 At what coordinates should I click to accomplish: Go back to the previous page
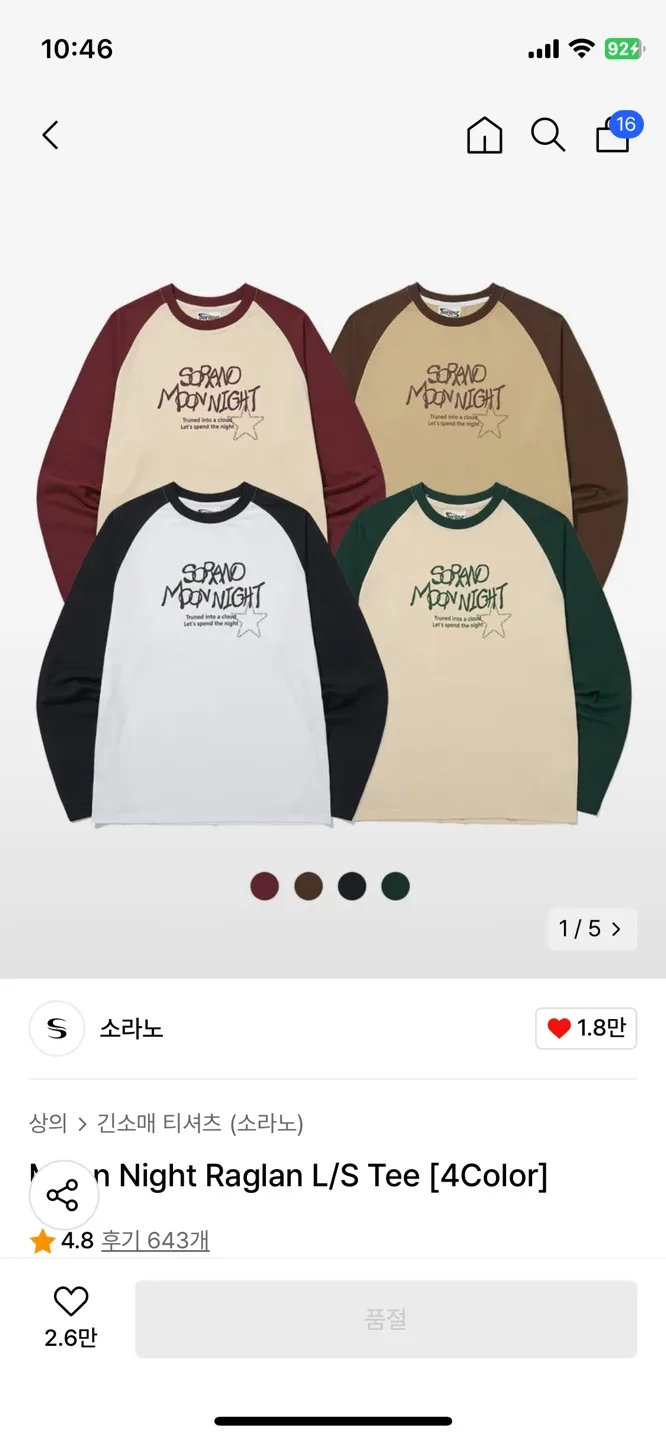click(x=51, y=135)
